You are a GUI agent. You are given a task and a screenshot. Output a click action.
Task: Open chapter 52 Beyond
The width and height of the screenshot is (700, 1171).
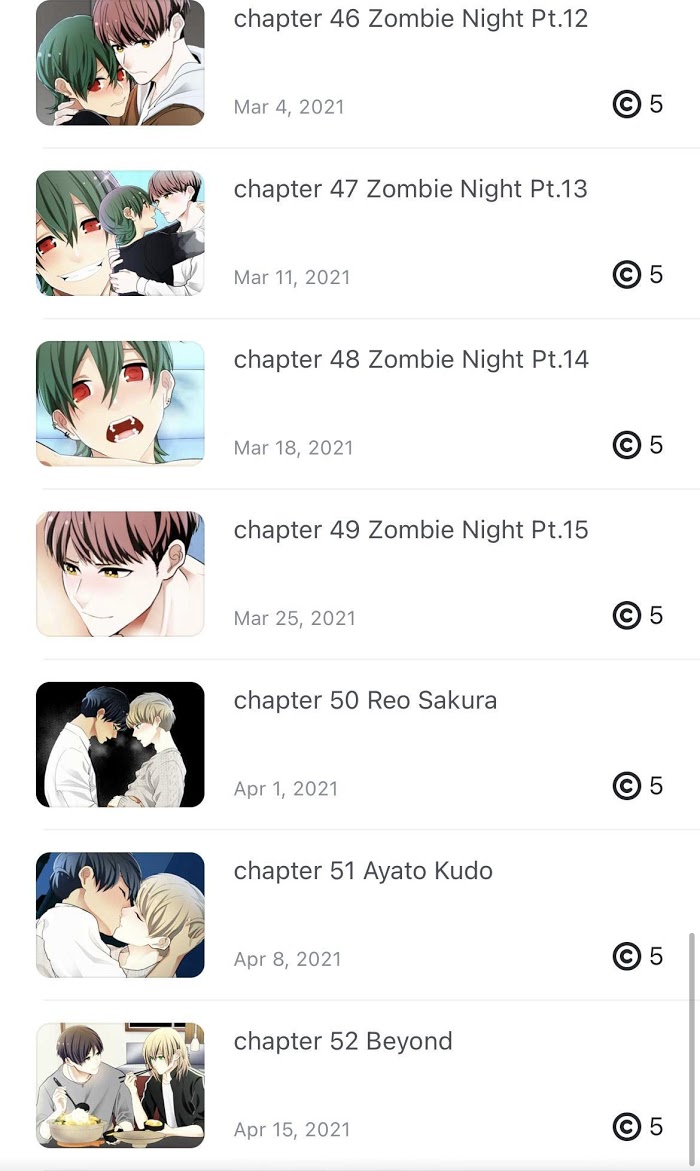(x=350, y=1084)
